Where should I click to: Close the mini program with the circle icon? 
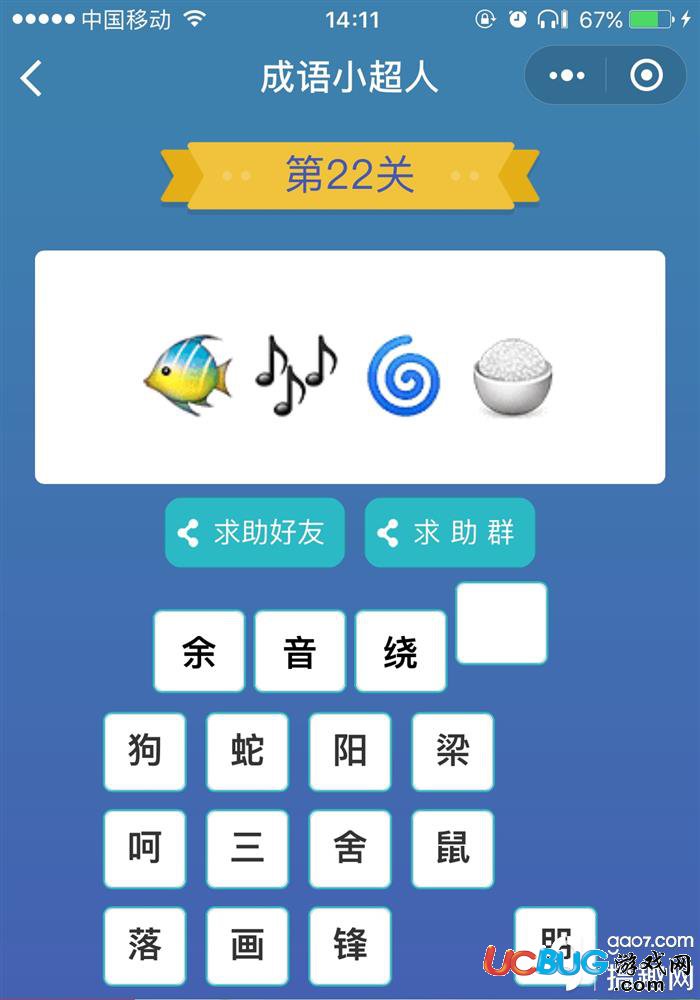tap(646, 76)
